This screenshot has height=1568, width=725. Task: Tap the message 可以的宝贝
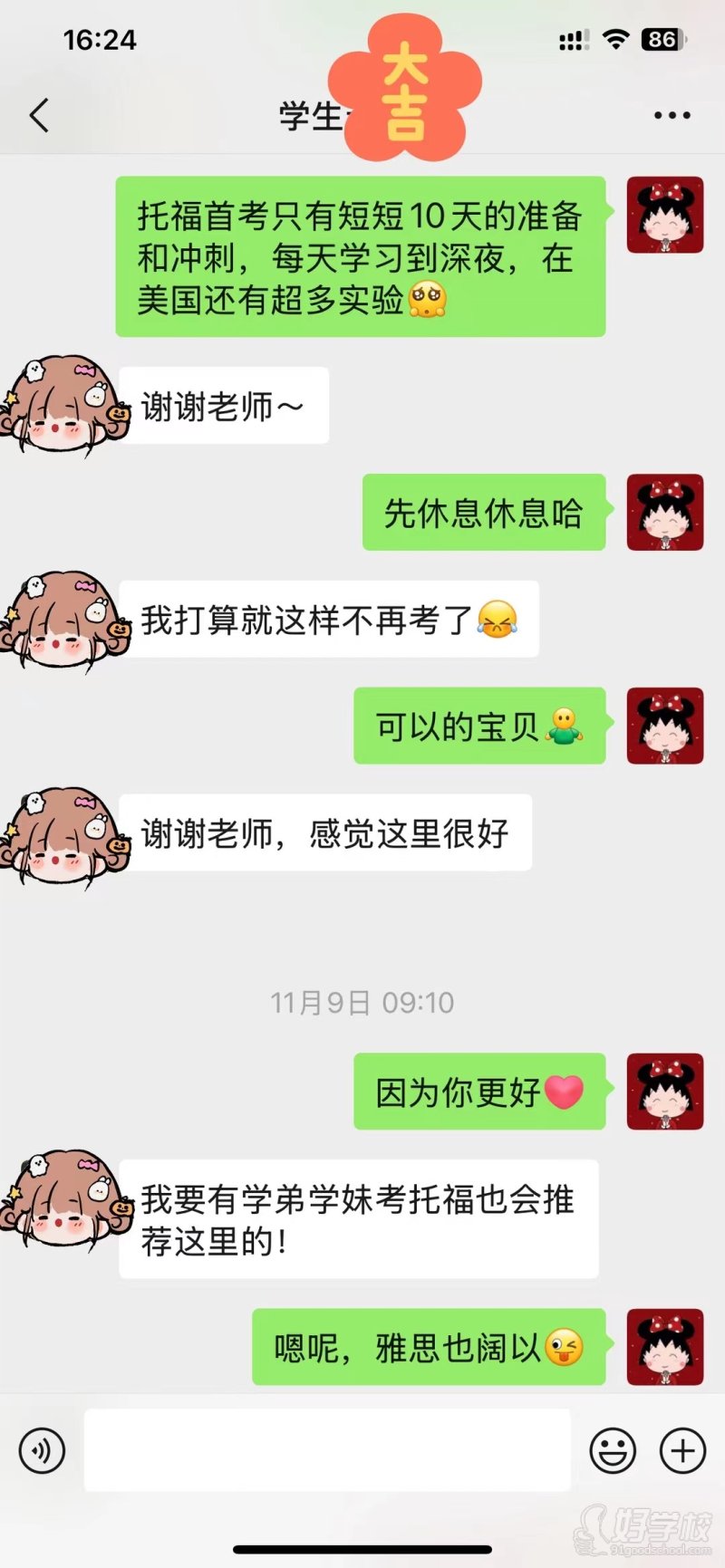(478, 726)
